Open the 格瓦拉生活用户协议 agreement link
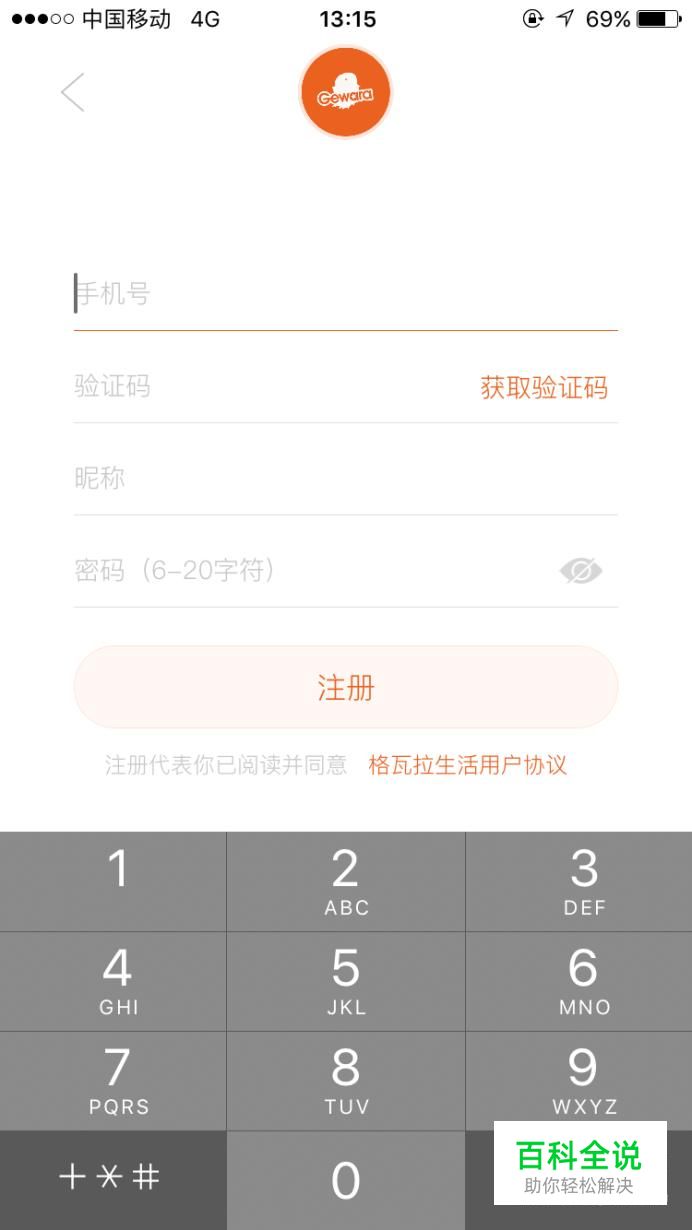 coord(467,765)
